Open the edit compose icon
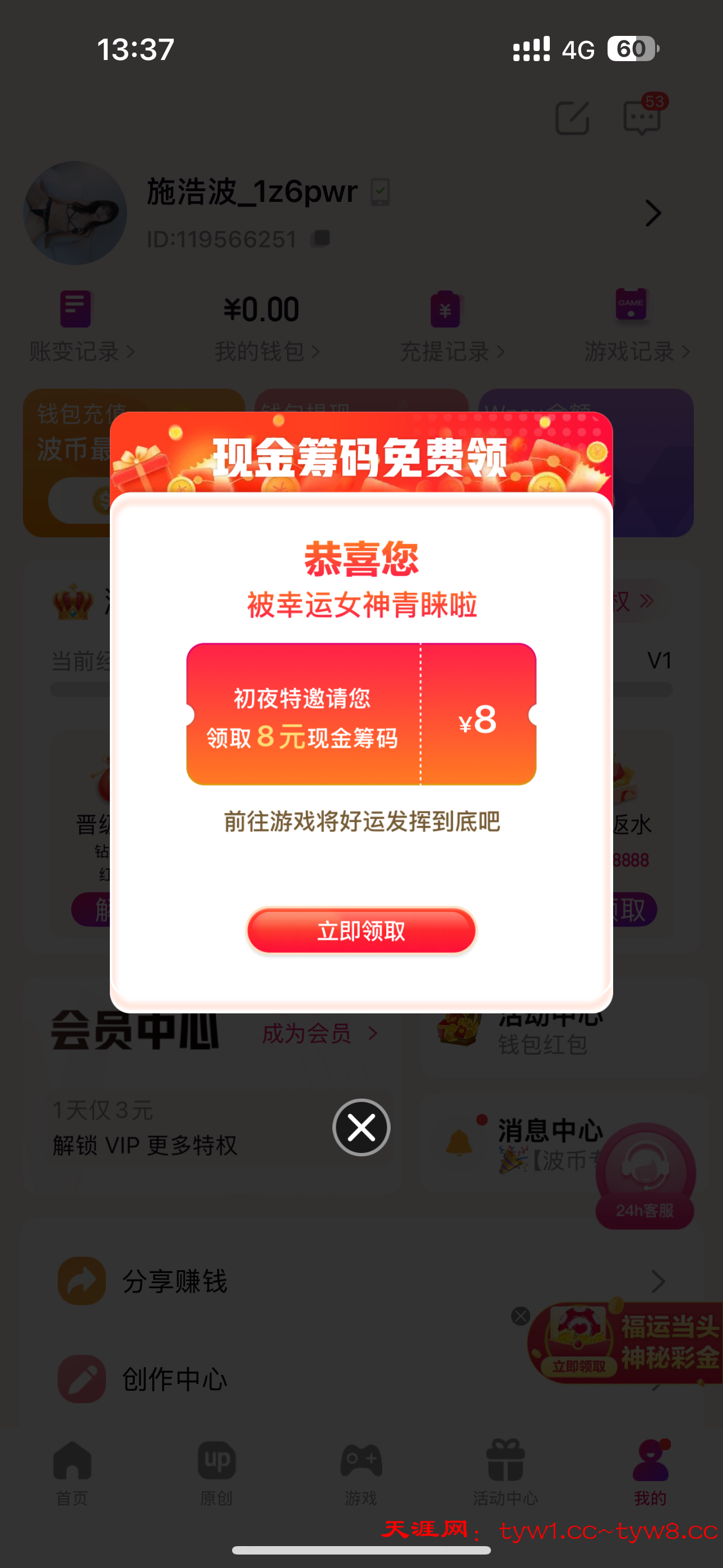 point(572,117)
